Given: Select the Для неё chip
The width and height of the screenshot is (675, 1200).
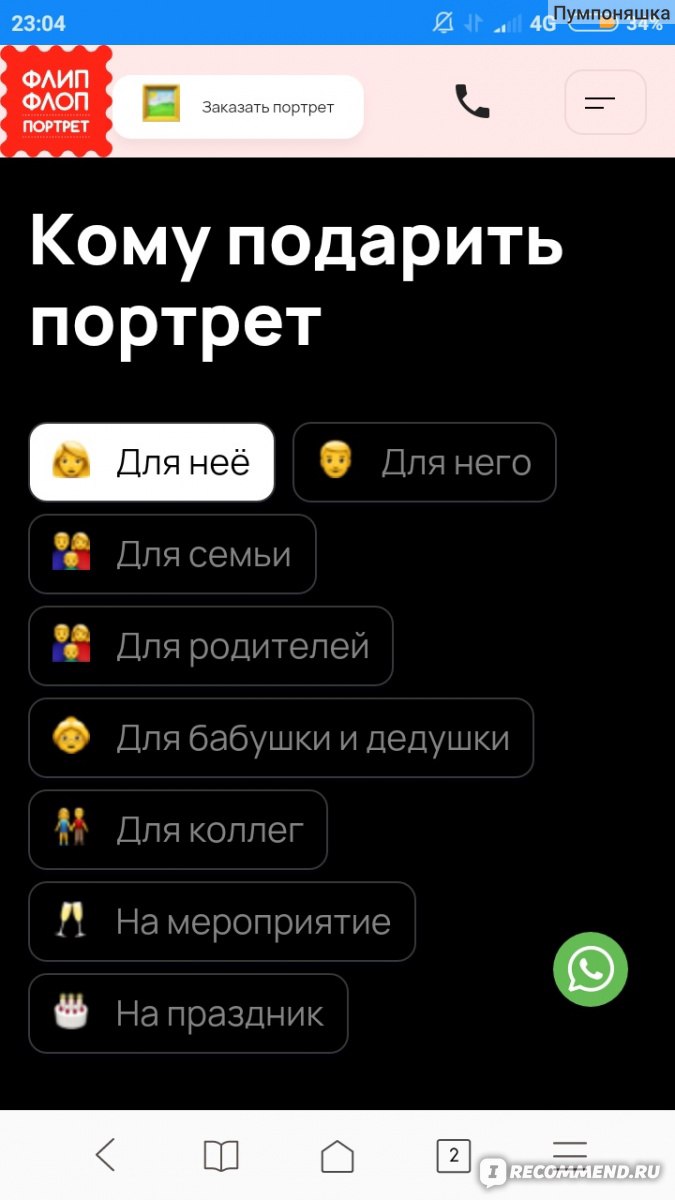Looking at the screenshot, I should (151, 462).
